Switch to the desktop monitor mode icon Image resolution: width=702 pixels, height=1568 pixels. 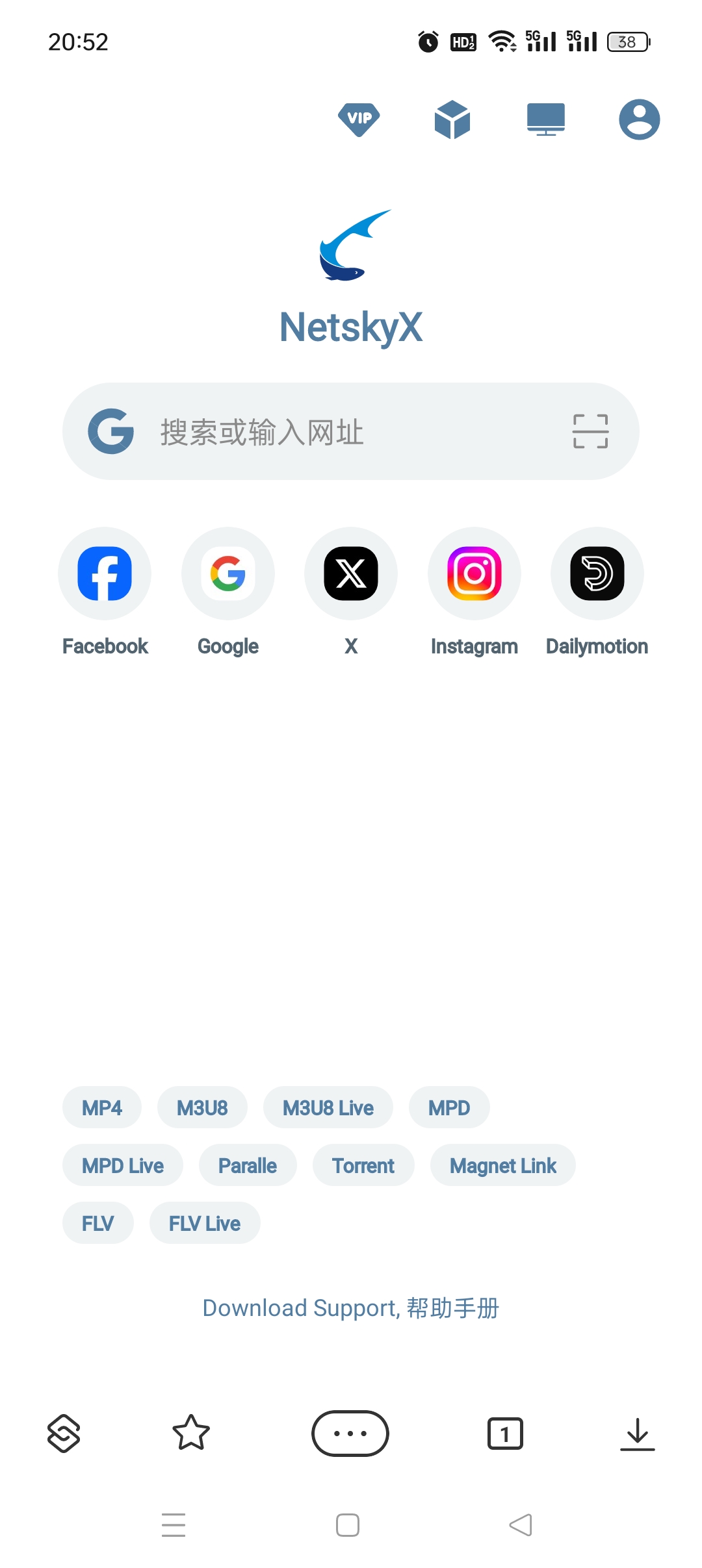click(546, 120)
